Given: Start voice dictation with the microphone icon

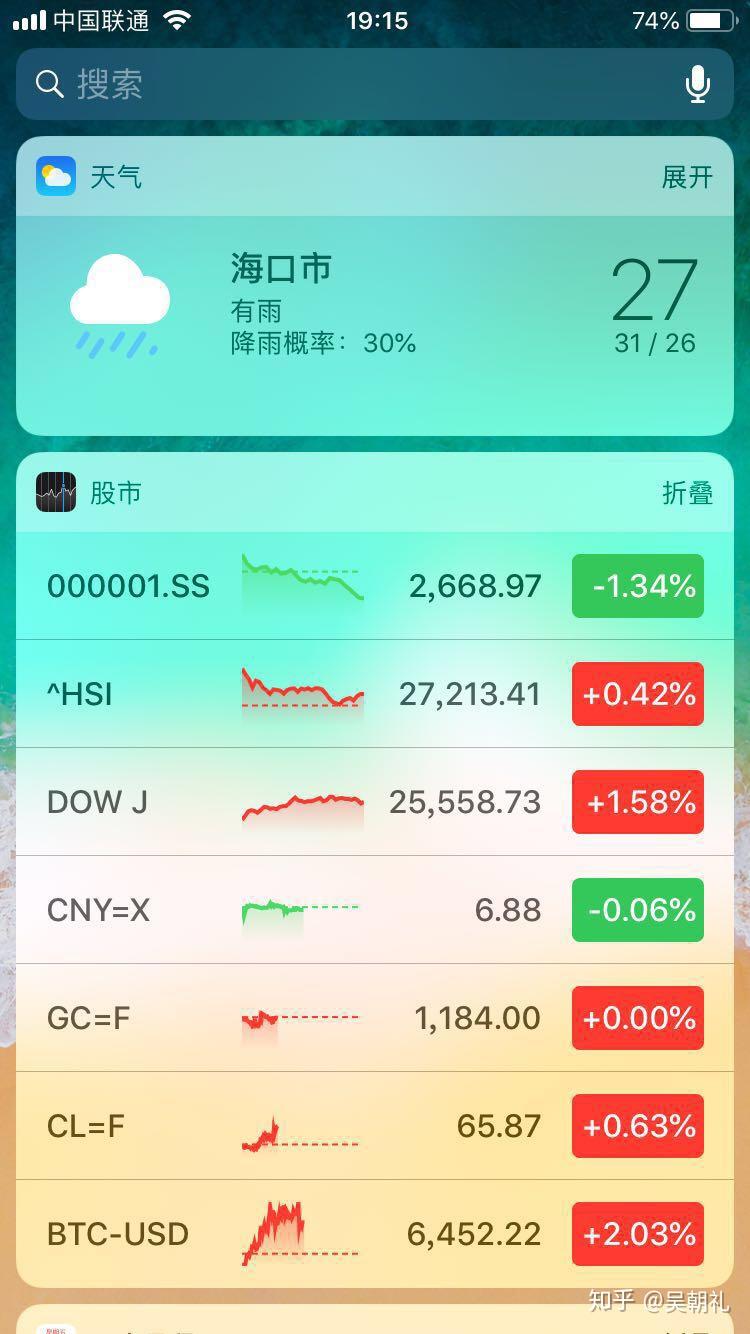Looking at the screenshot, I should pyautogui.click(x=697, y=84).
